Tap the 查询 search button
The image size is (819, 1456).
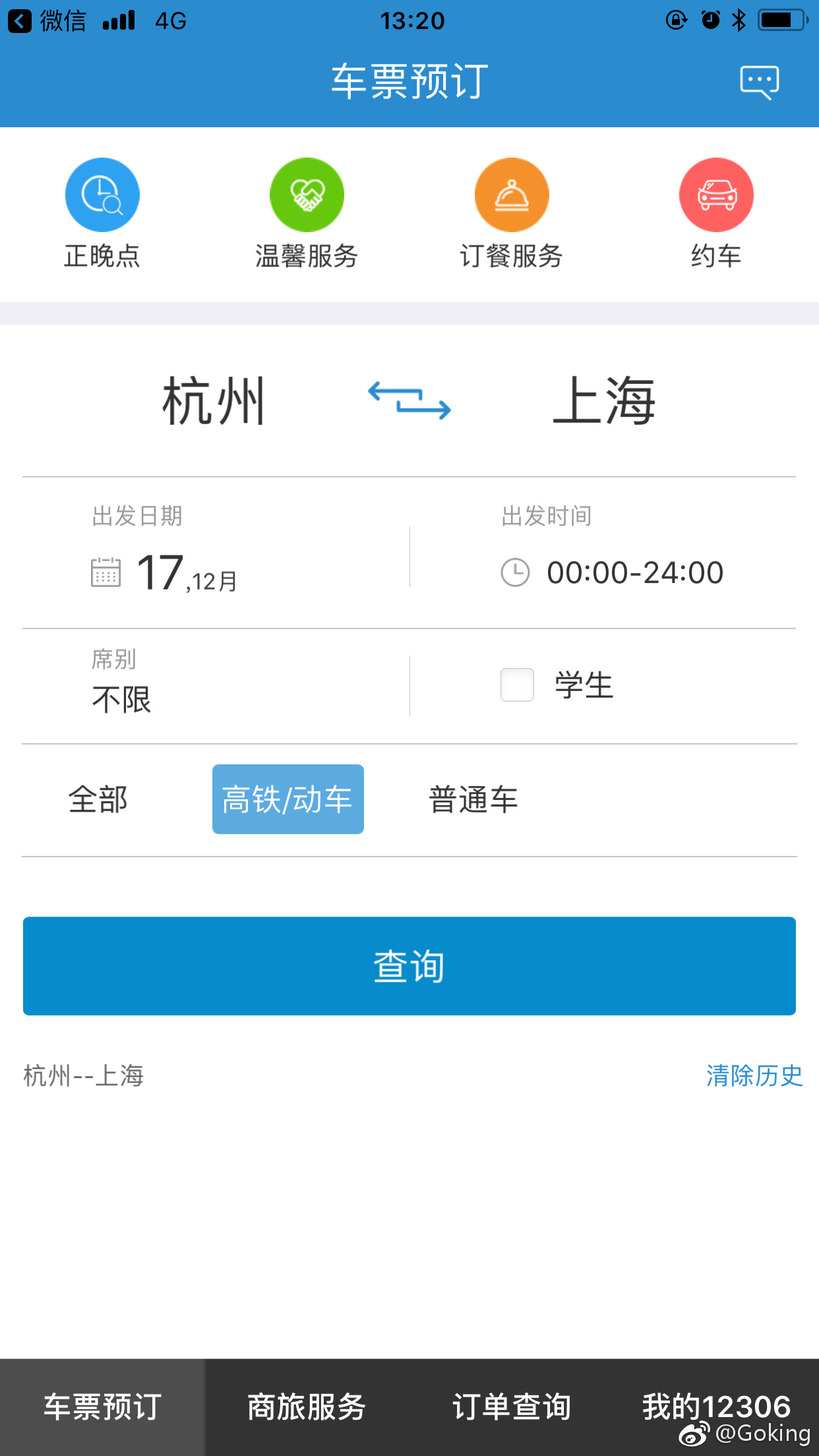[x=409, y=966]
